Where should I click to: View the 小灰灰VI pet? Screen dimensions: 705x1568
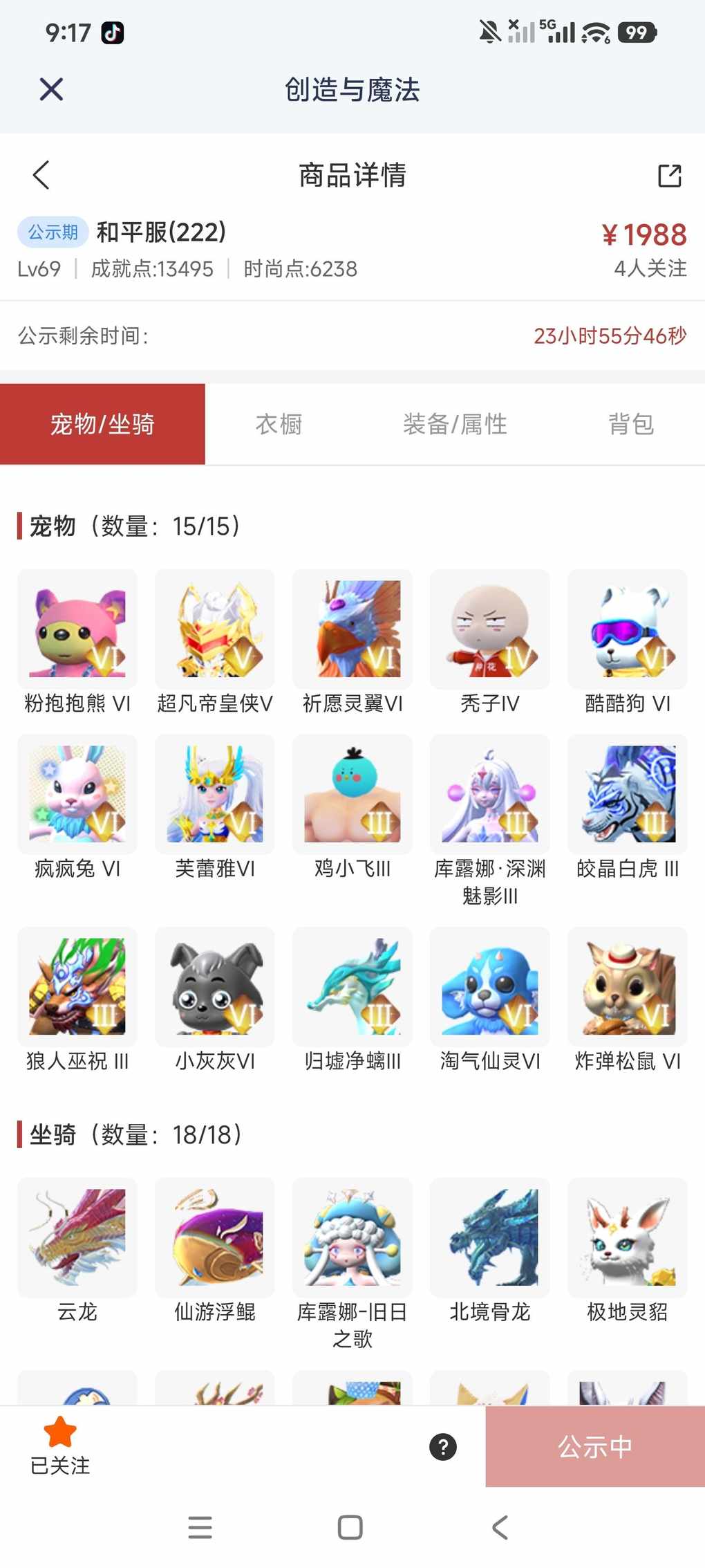pyautogui.click(x=215, y=986)
